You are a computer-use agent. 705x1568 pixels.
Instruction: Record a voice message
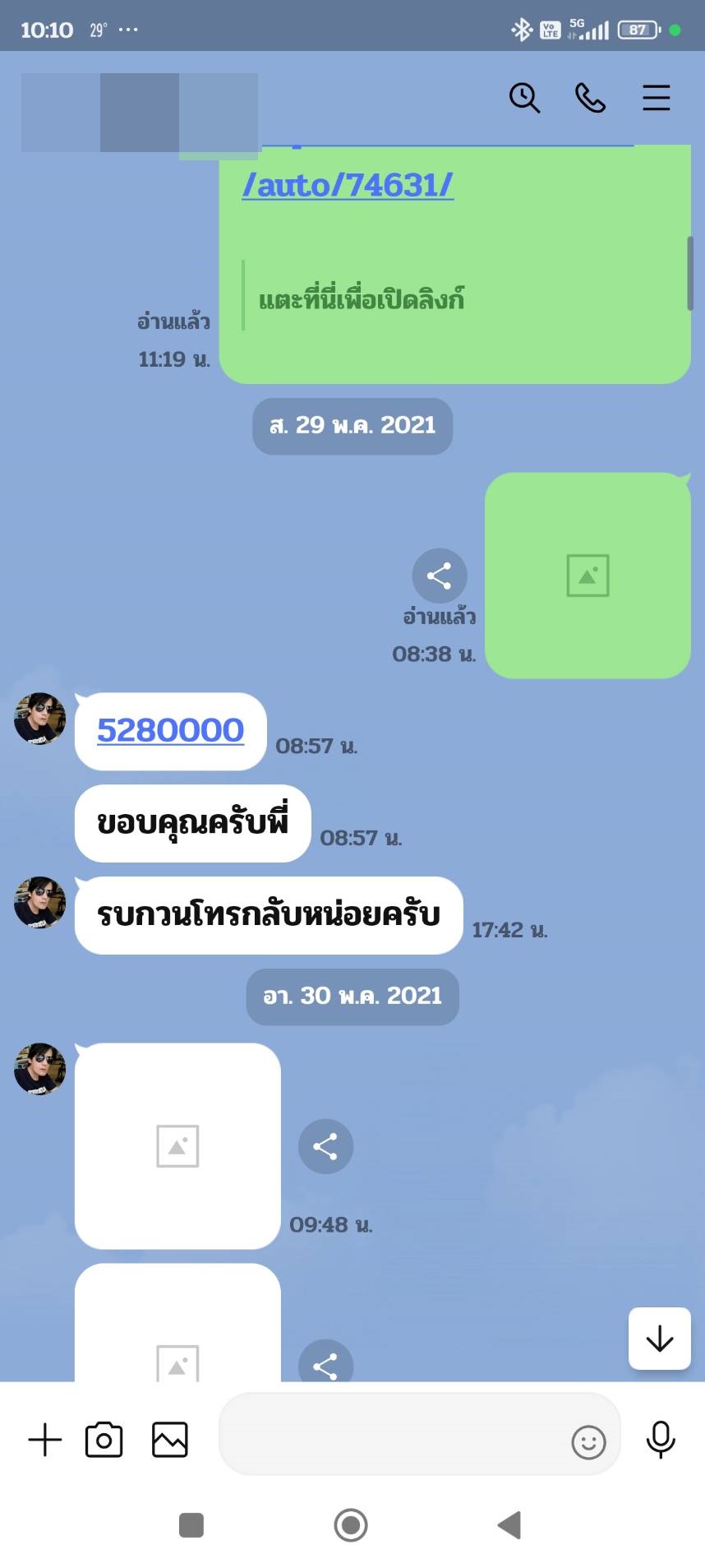click(661, 1440)
